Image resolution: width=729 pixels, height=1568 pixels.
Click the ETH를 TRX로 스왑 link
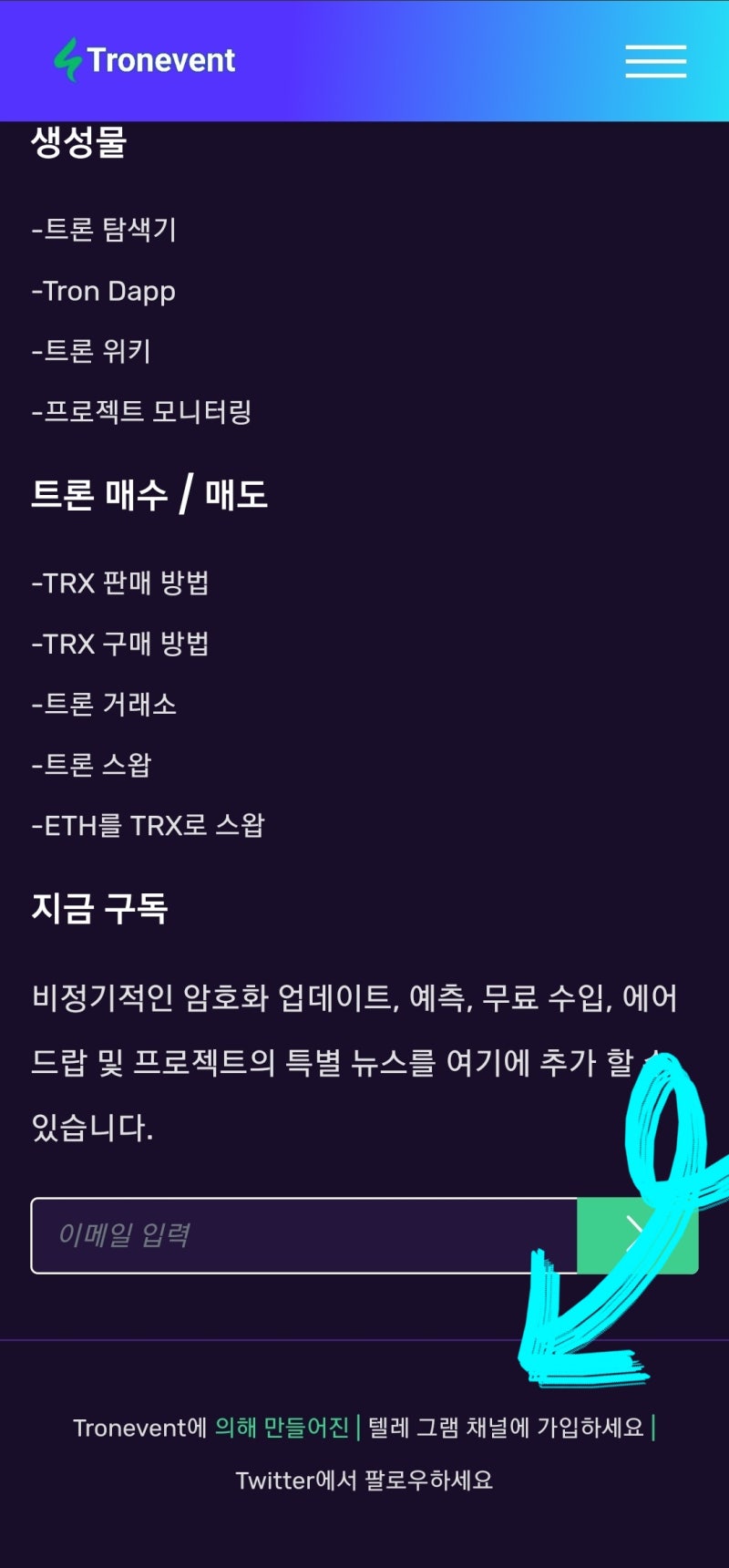[148, 826]
